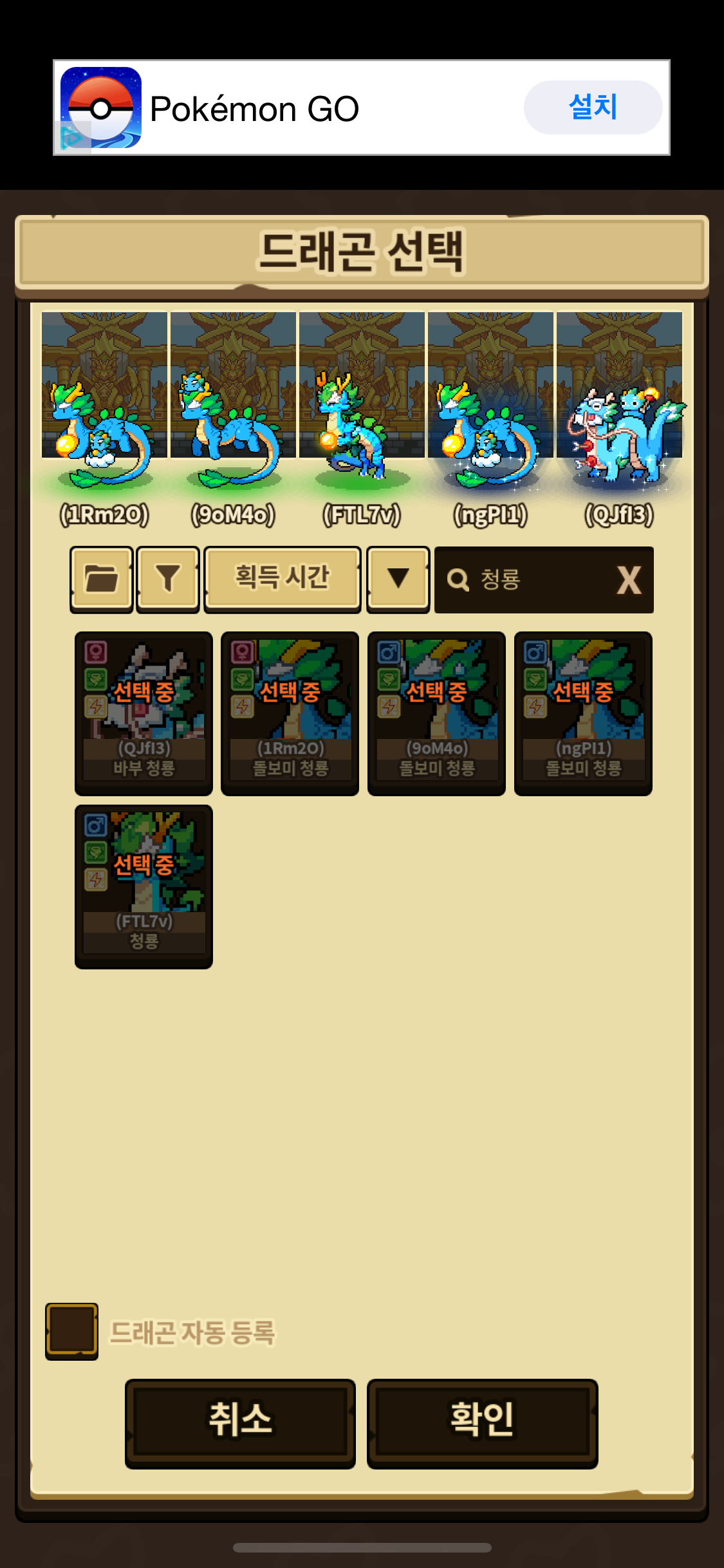724x1568 pixels.
Task: Enable the 드래곤 자동 등록 checkbox
Action: point(71,1331)
